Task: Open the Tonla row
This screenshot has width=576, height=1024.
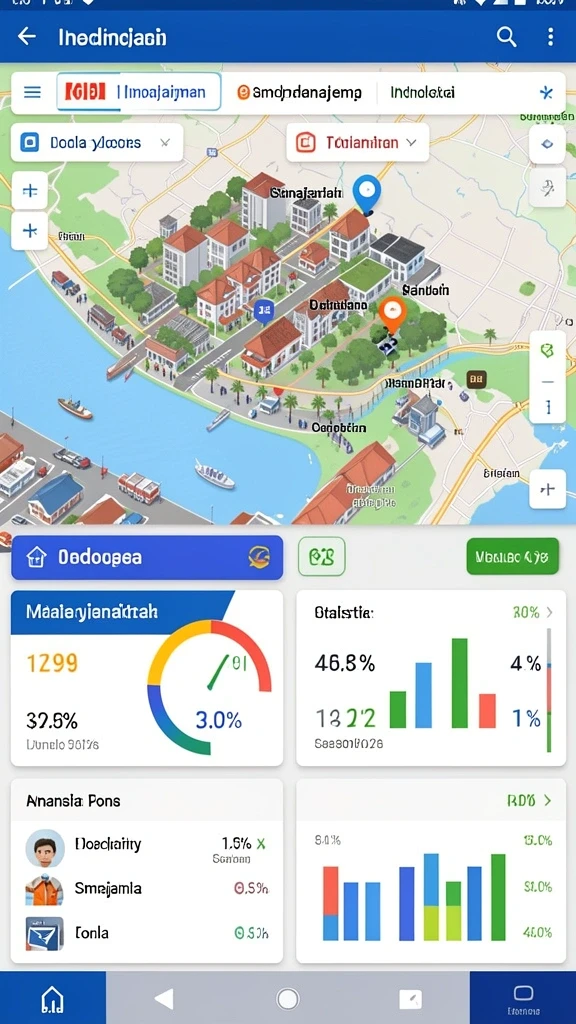Action: (147, 933)
